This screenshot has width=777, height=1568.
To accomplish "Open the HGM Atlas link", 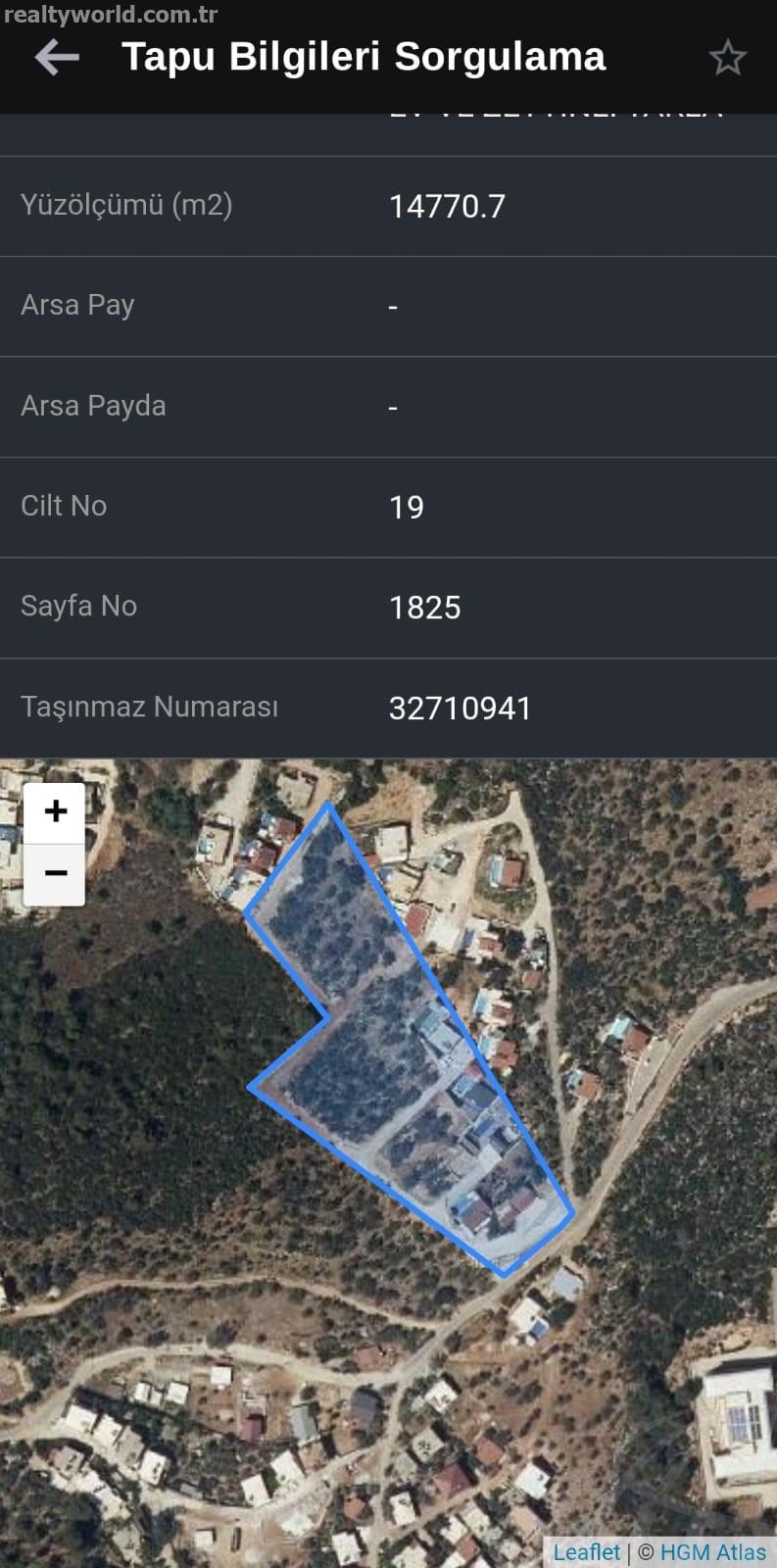I will (x=713, y=1551).
